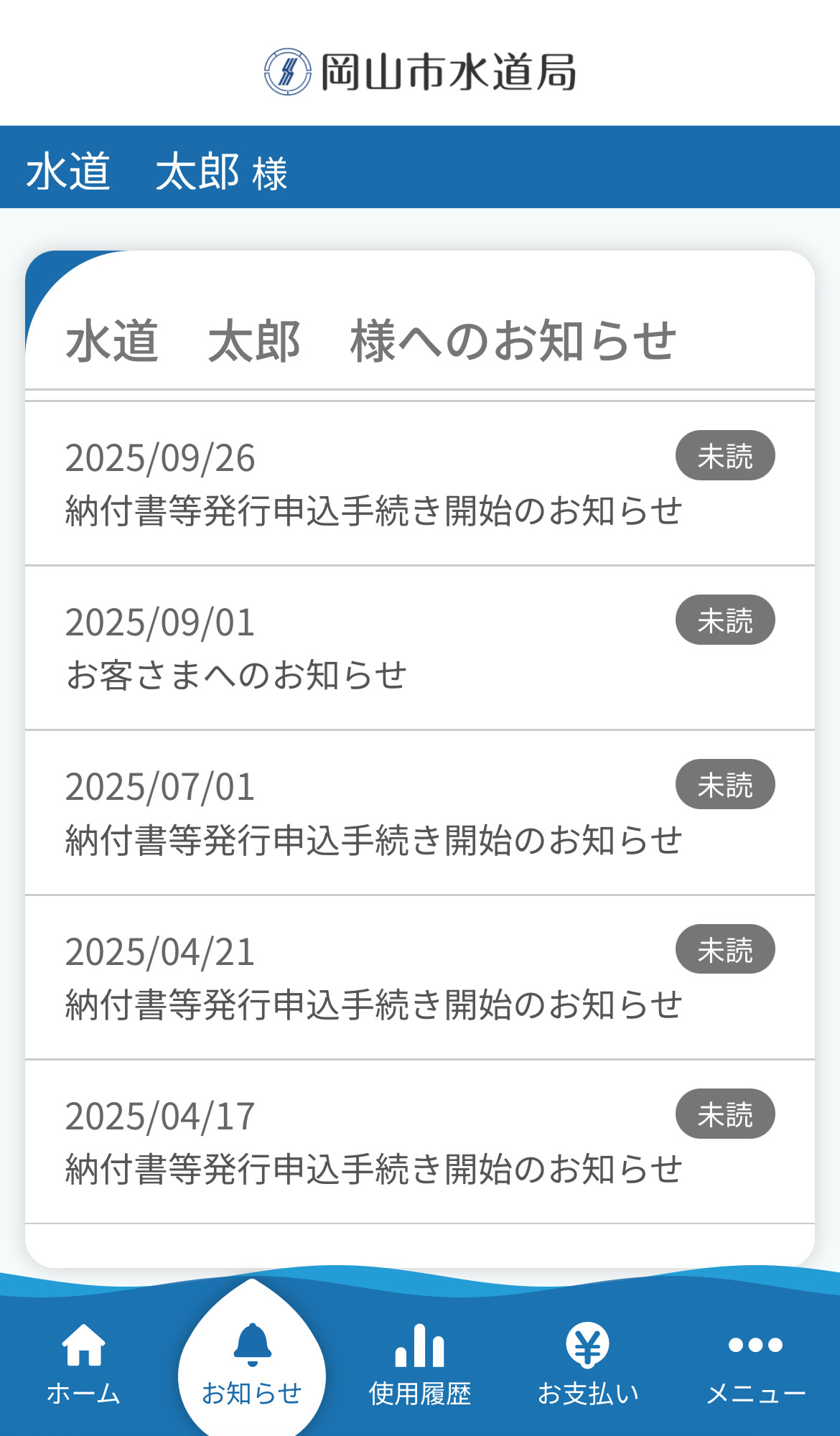
Task: Tap the 未読 badge on the 09/01 notice
Action: 725,619
